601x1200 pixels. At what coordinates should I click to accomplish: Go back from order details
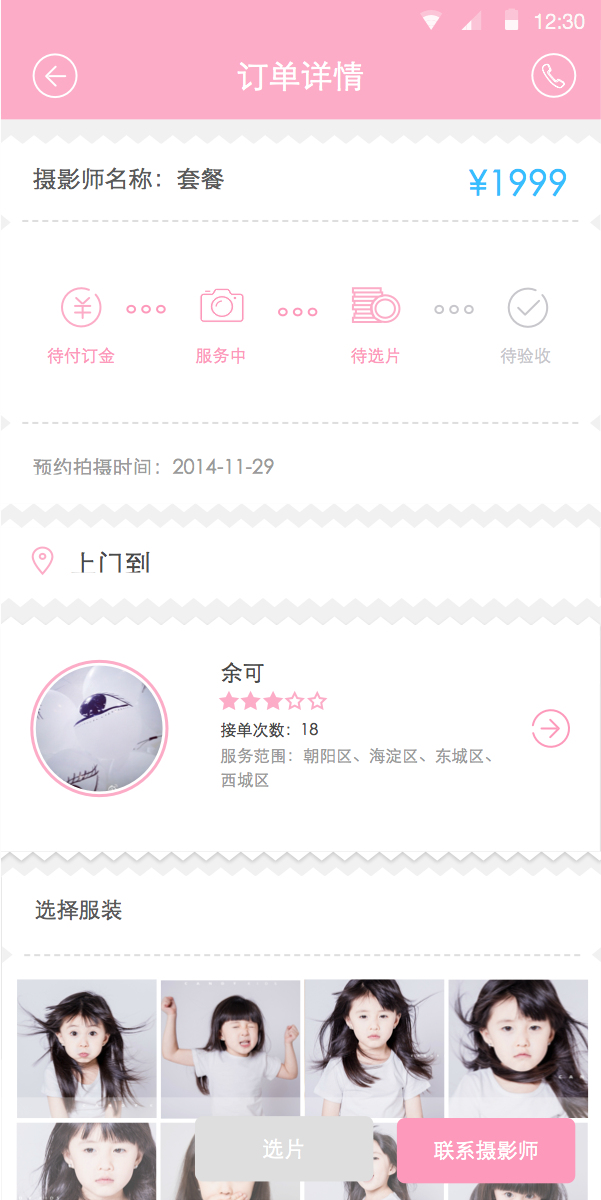pyautogui.click(x=55, y=76)
